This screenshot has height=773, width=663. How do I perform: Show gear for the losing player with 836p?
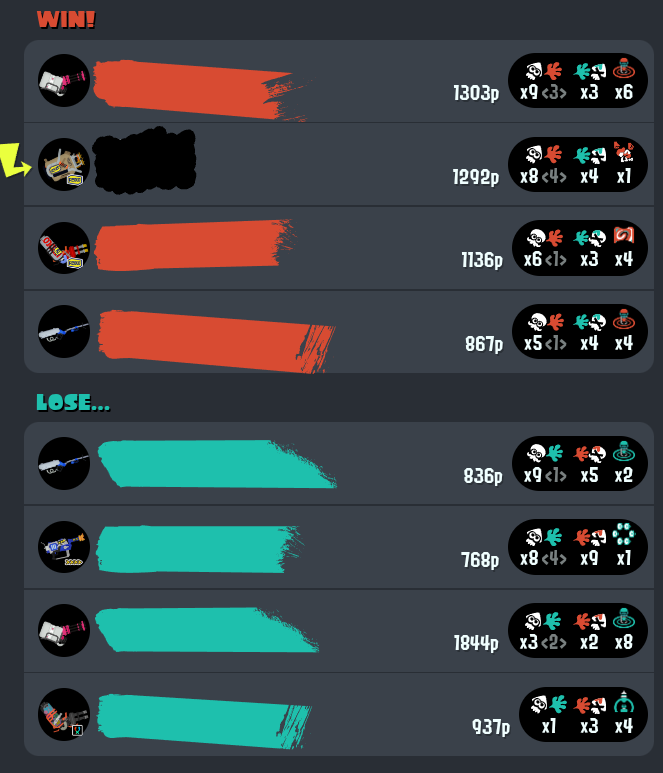338,464
